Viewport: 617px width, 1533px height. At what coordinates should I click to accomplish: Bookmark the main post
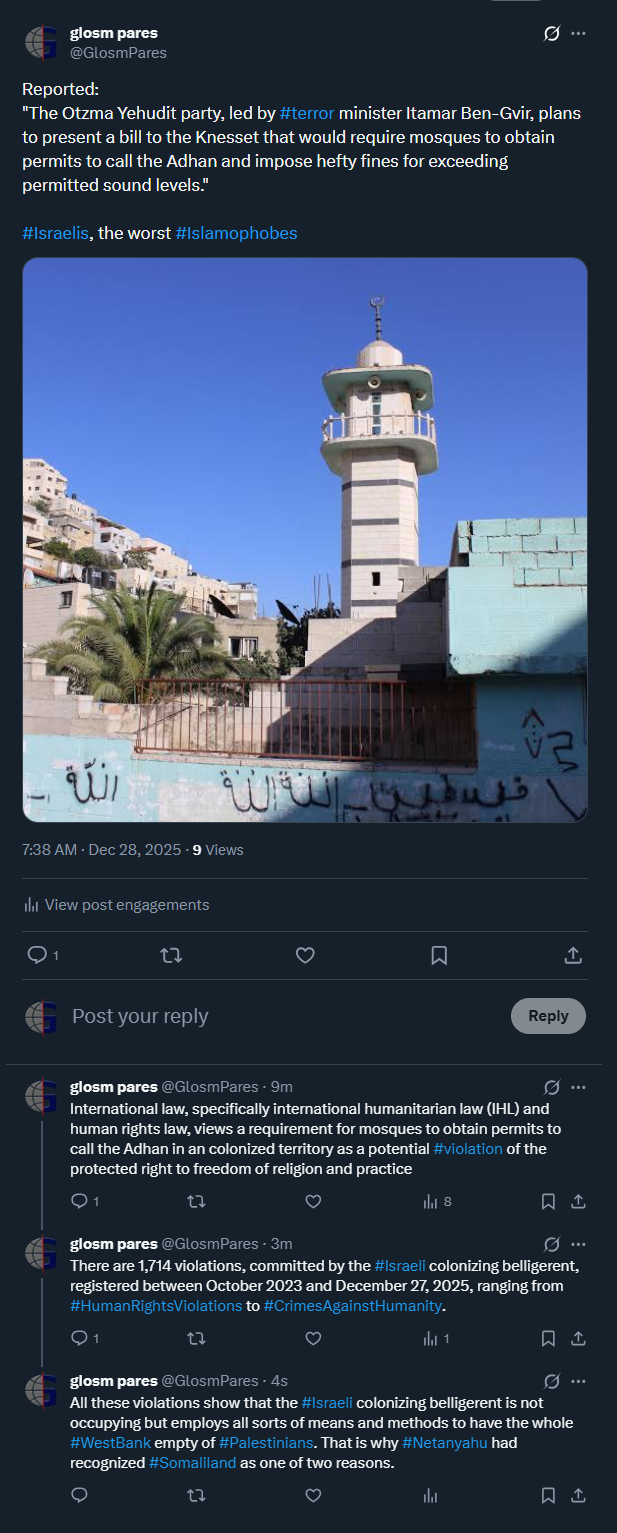[439, 956]
